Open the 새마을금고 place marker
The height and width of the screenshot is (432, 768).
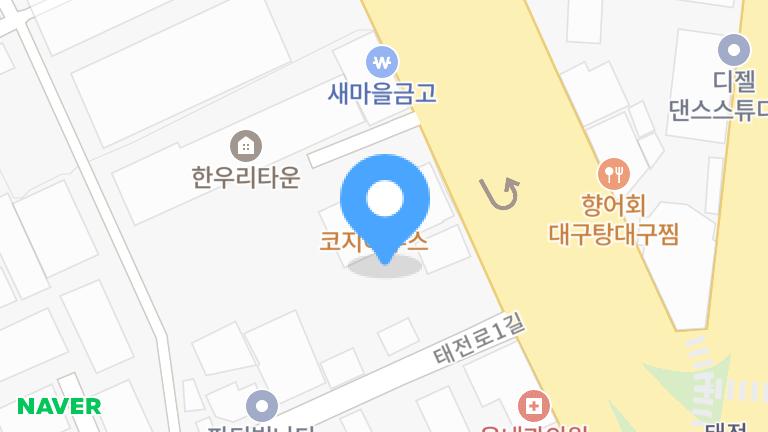point(381,63)
